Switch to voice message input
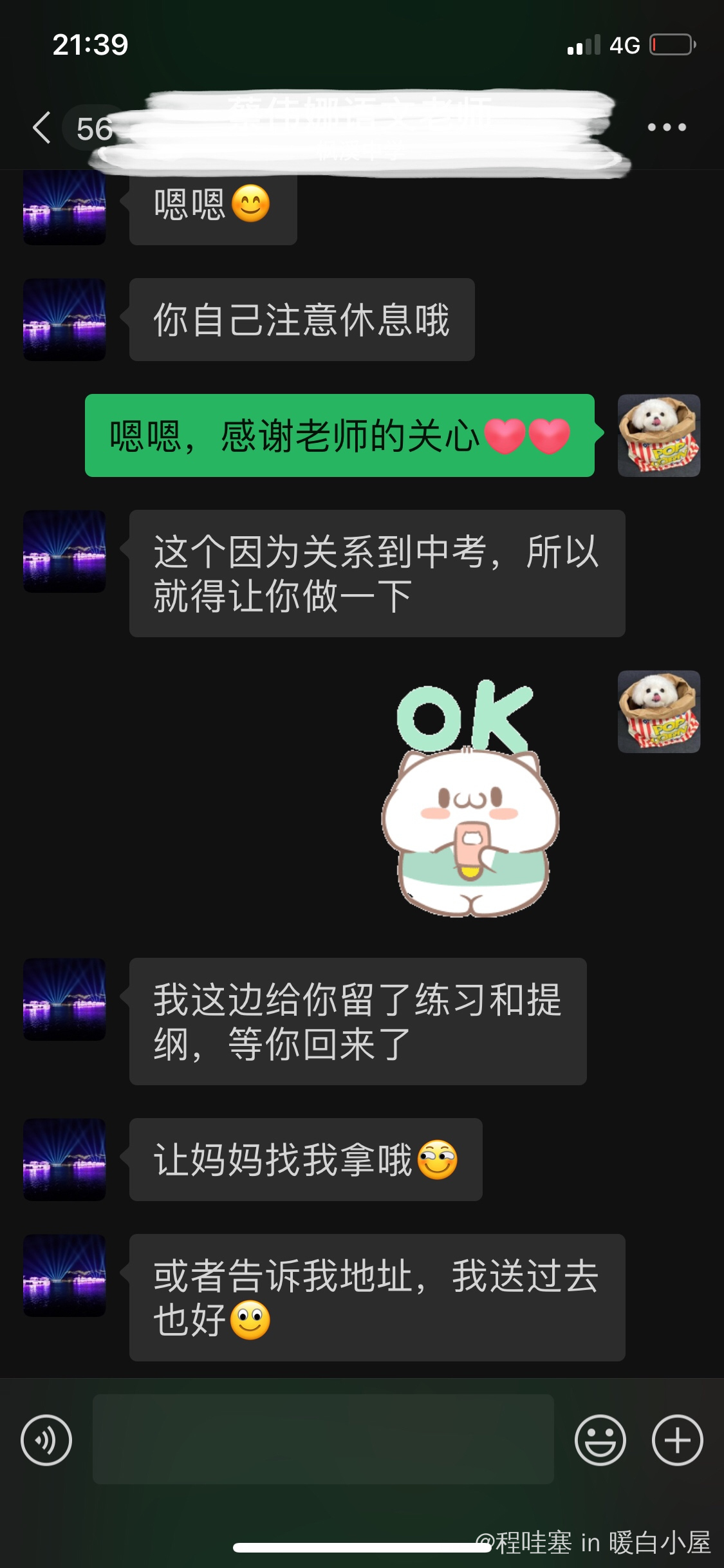 46,1440
